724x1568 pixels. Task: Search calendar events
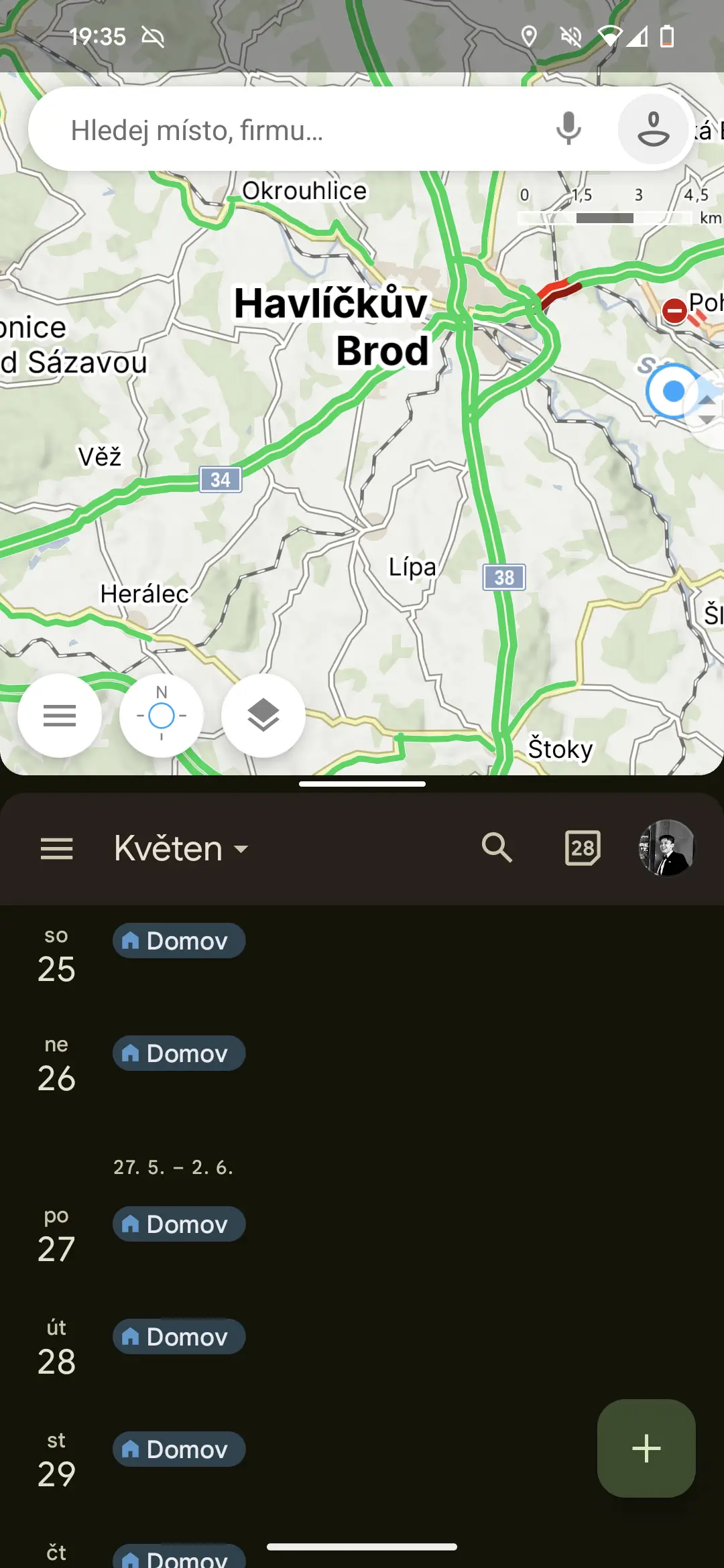click(x=497, y=848)
